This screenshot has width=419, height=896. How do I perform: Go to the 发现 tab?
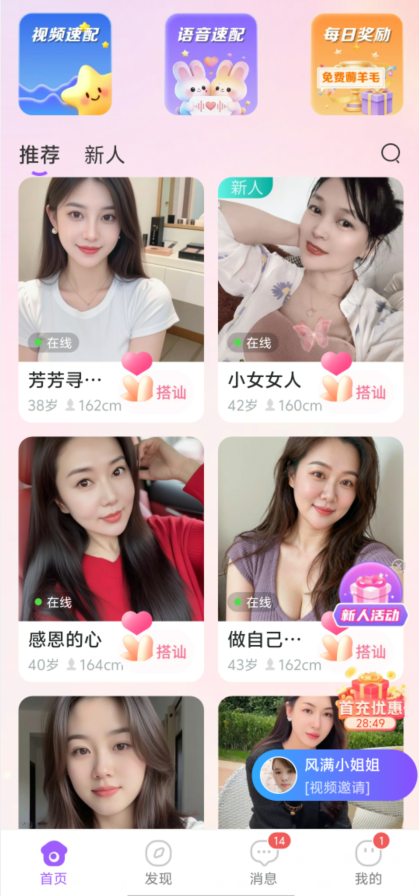[158, 863]
